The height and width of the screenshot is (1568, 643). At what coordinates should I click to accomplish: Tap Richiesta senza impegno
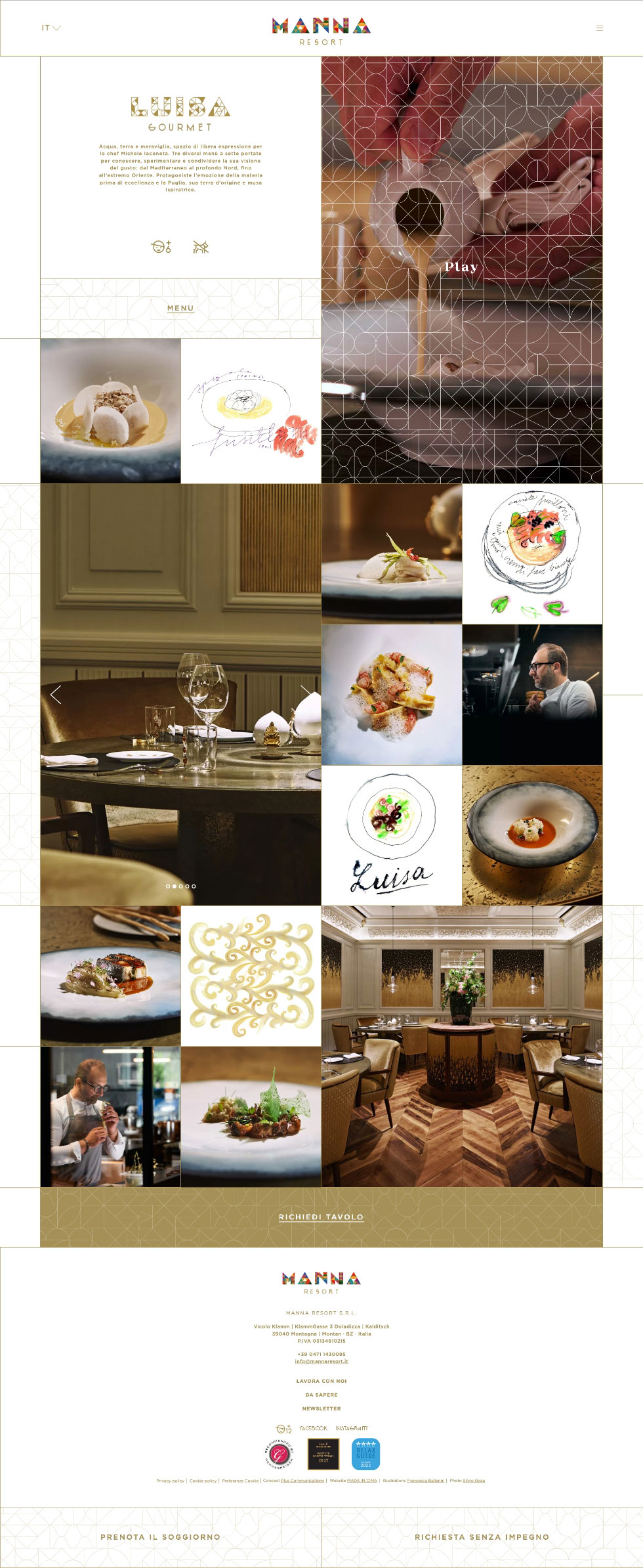[x=482, y=1536]
